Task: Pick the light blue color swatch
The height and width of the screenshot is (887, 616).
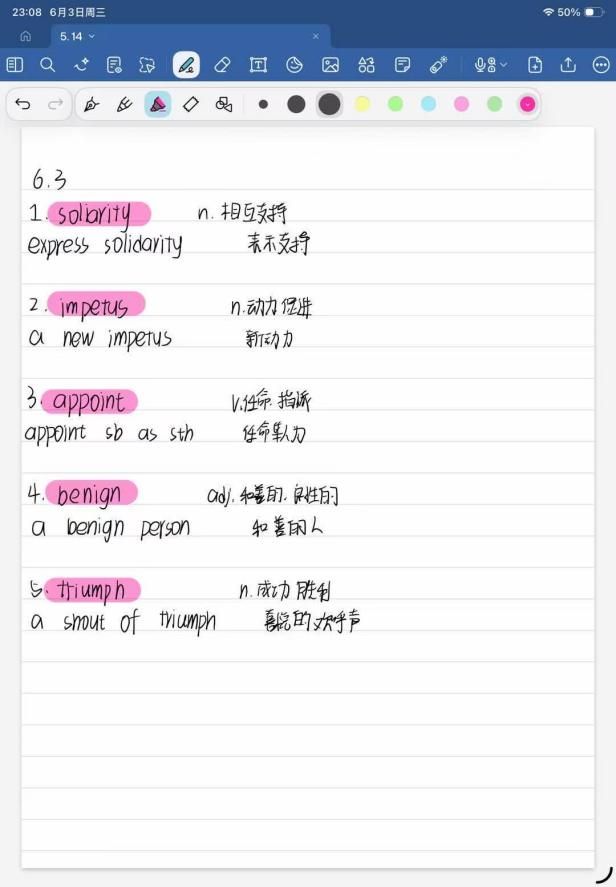Action: point(428,104)
